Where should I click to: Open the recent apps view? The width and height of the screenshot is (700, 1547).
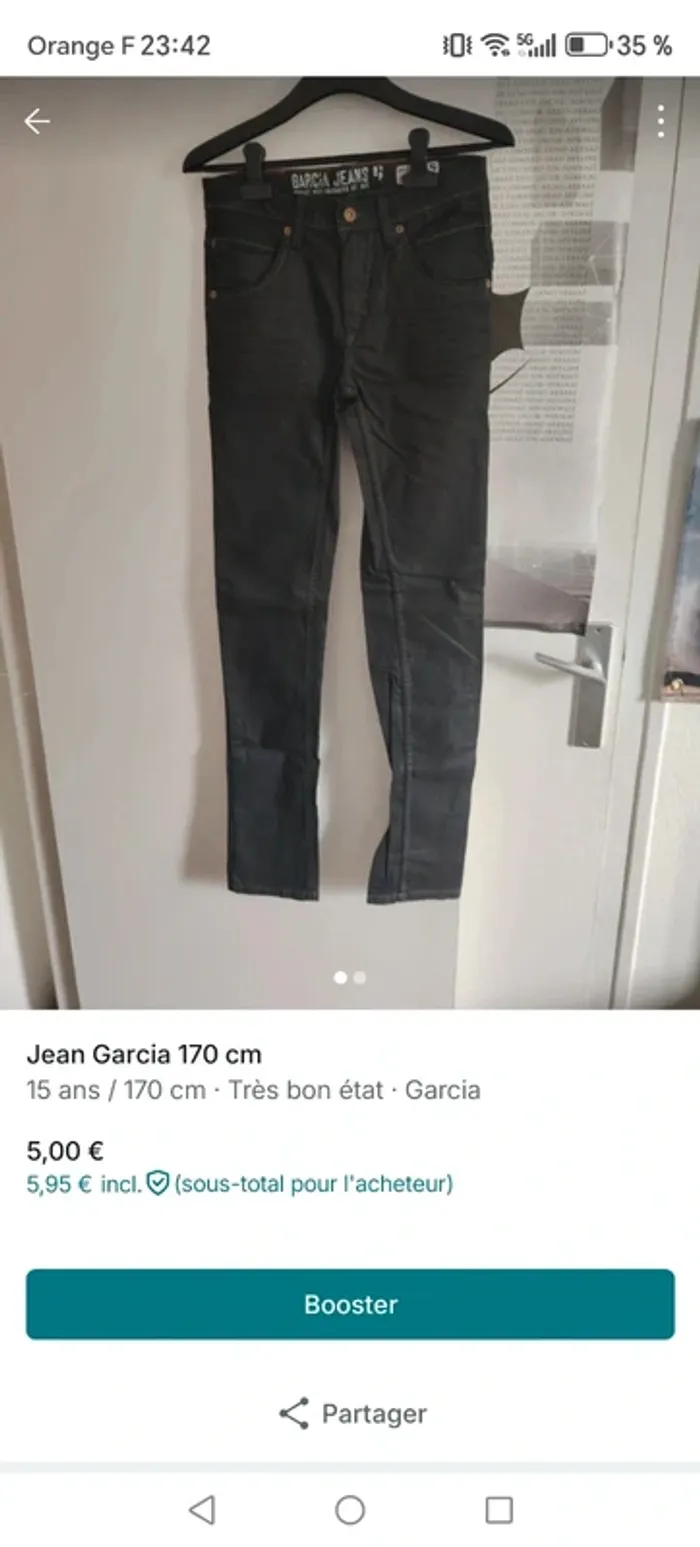(498, 1509)
